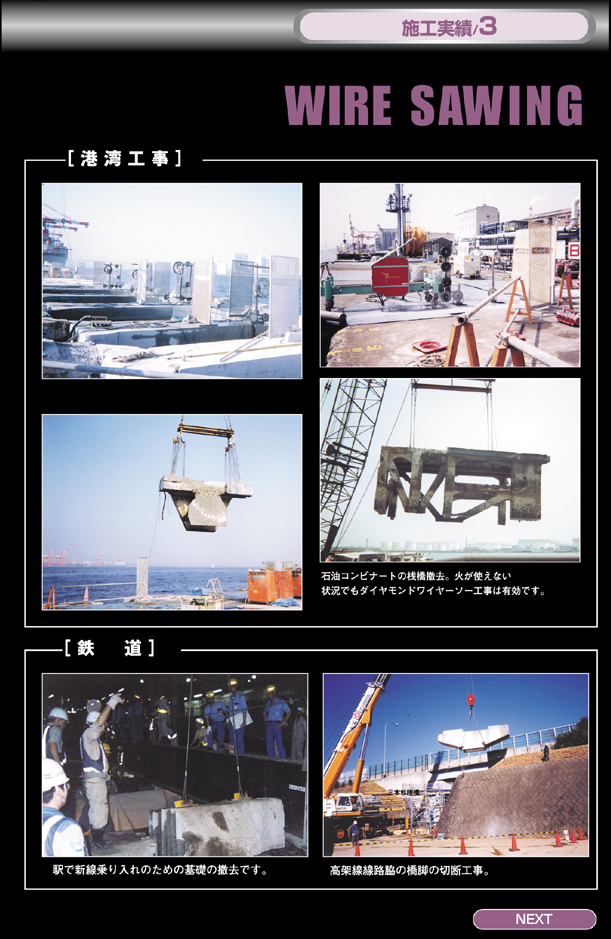Screen dimensions: 611x939
Task: Go to the NEXT page
Action: pyautogui.click(x=533, y=919)
